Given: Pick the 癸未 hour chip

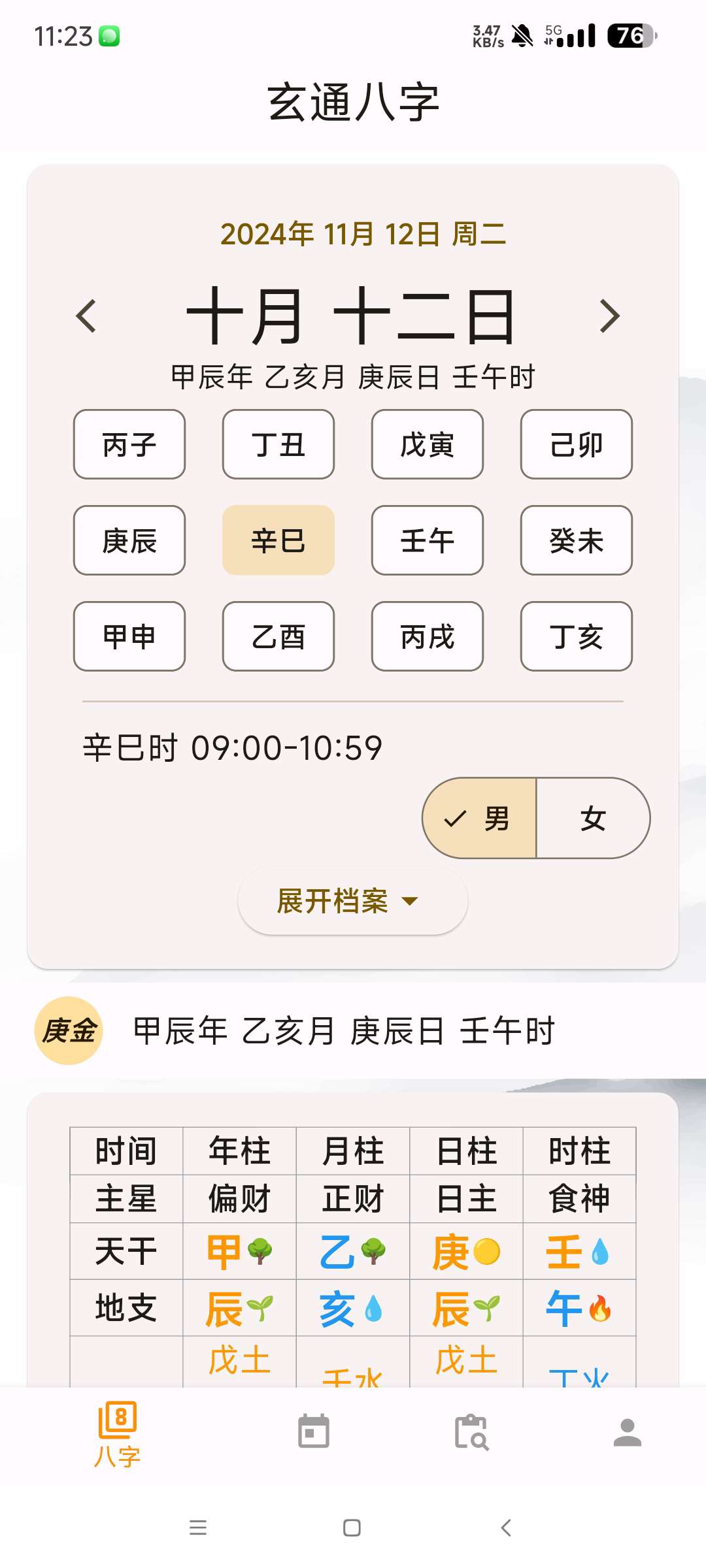Looking at the screenshot, I should (x=577, y=540).
